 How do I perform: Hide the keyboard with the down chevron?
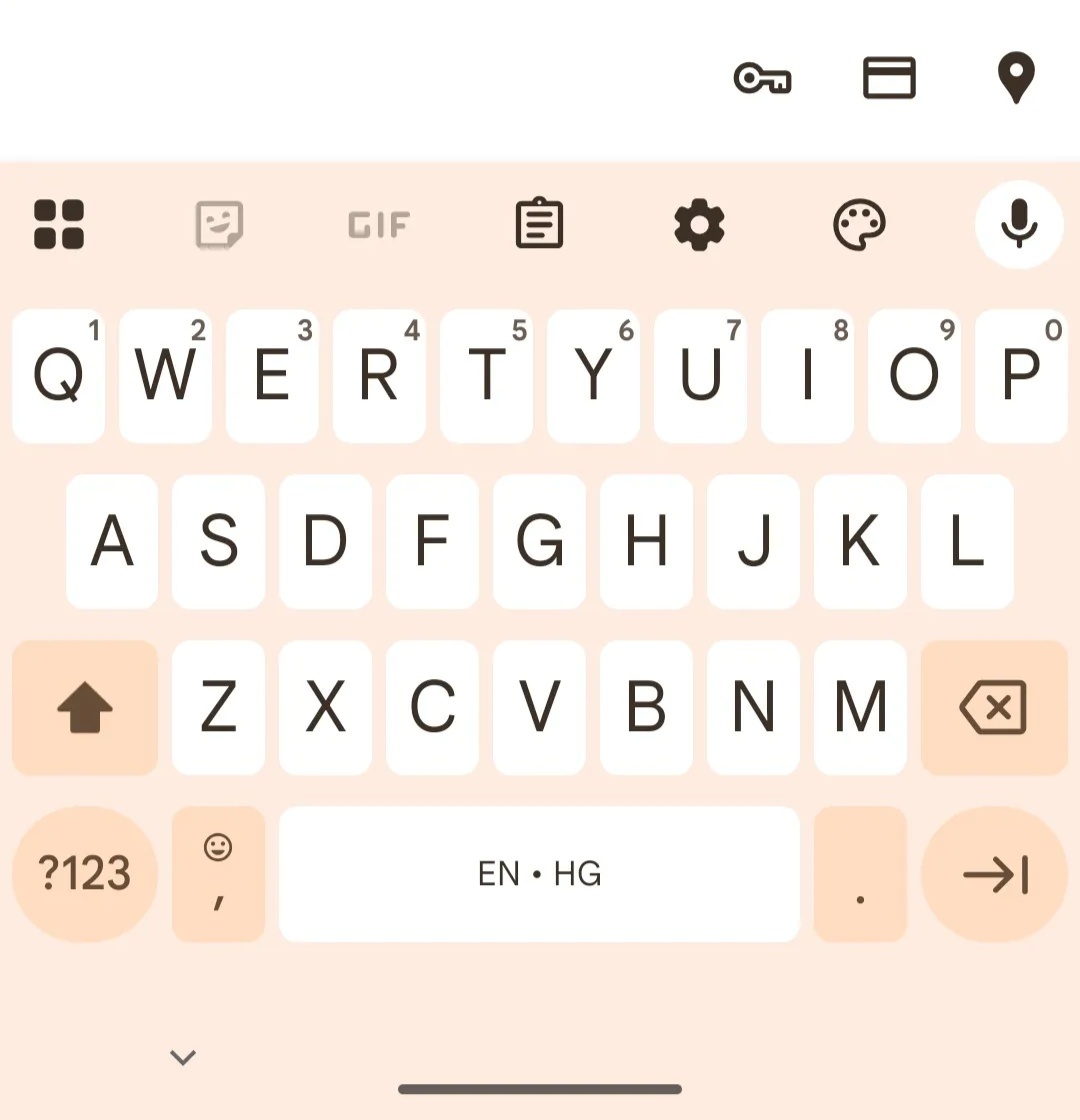183,1057
